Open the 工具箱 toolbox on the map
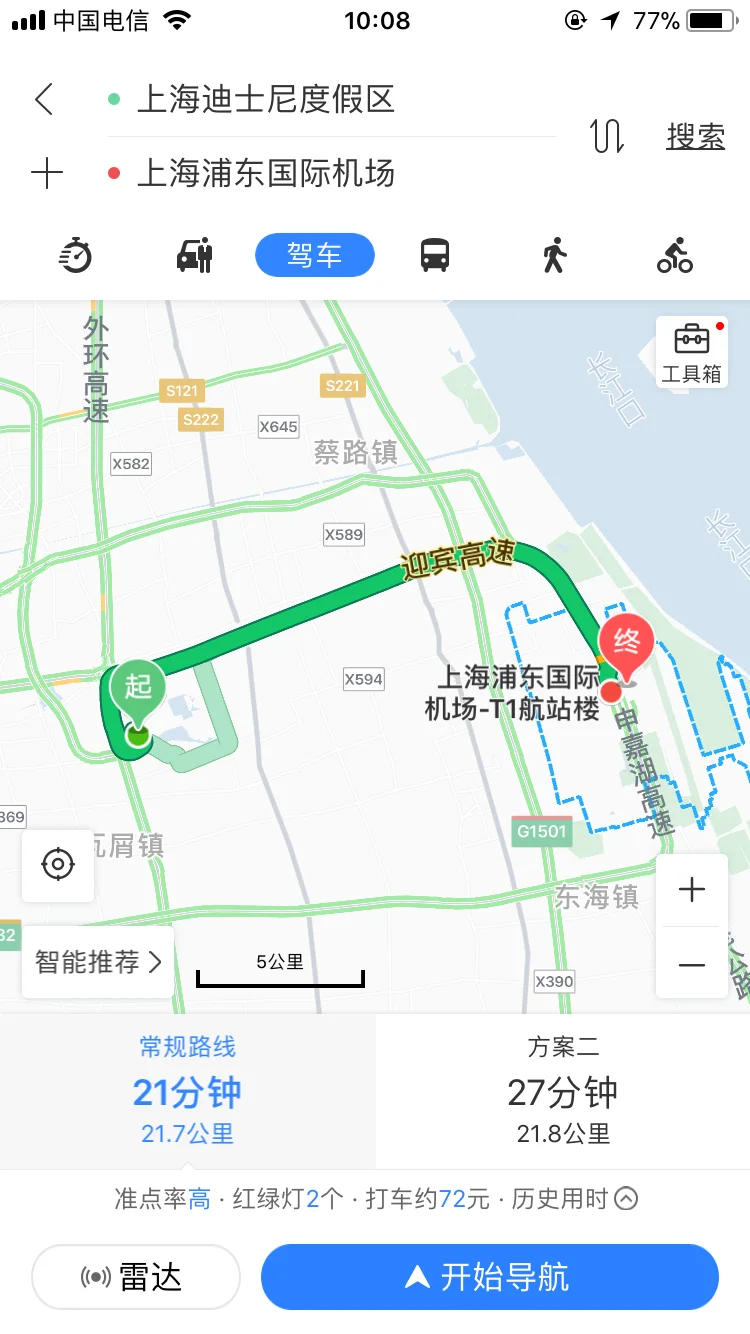The height and width of the screenshot is (1334, 750). (x=691, y=352)
